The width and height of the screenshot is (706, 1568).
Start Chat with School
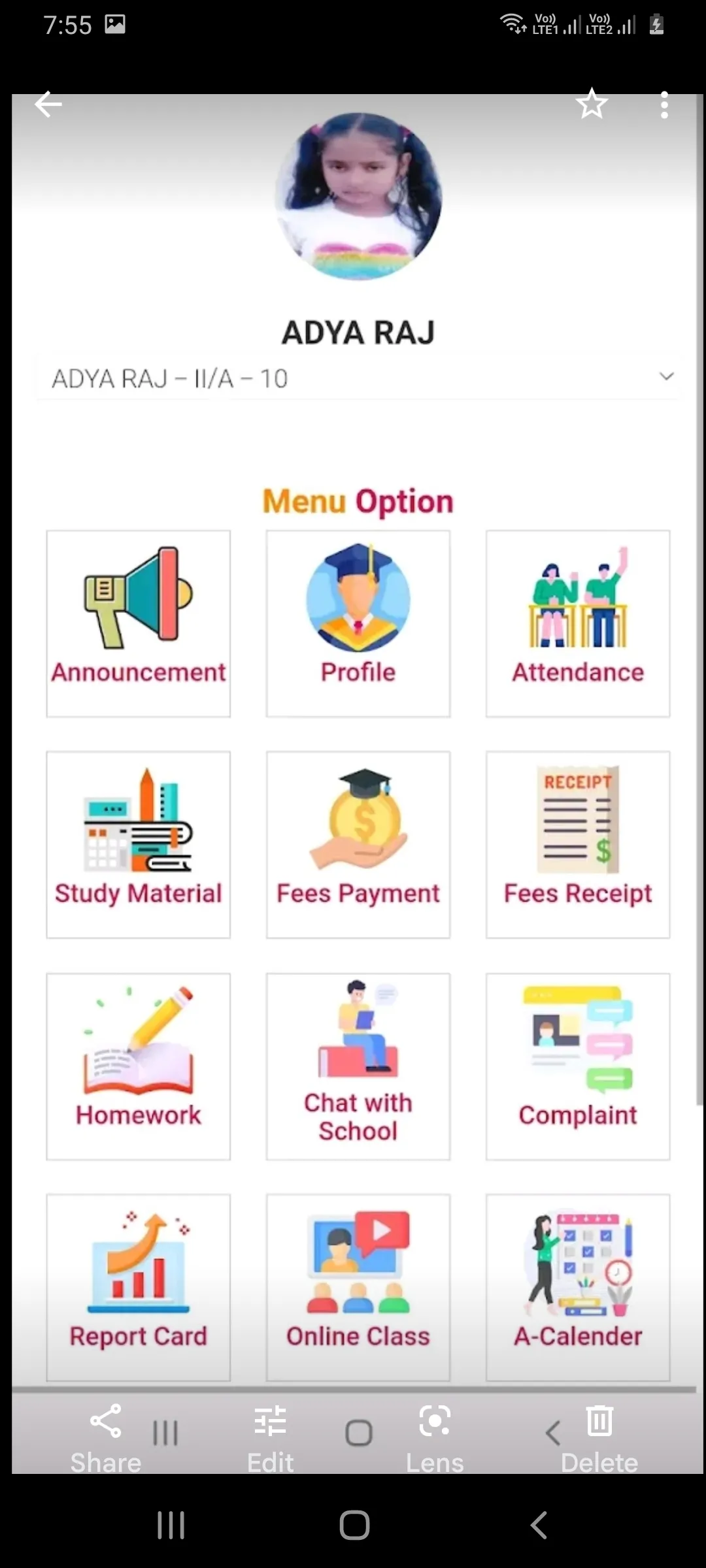click(358, 1067)
